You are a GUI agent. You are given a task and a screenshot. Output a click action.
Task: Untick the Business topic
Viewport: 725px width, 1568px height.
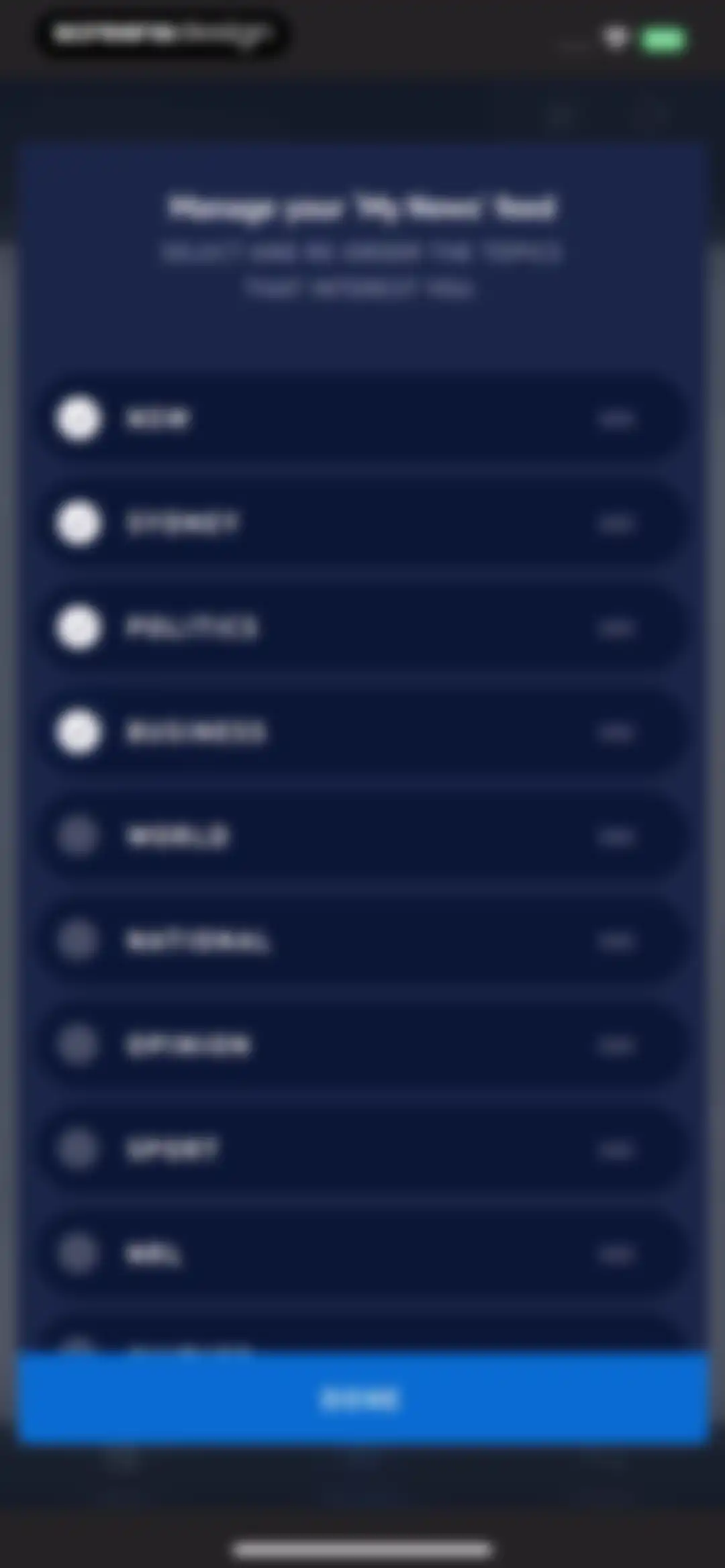click(79, 732)
